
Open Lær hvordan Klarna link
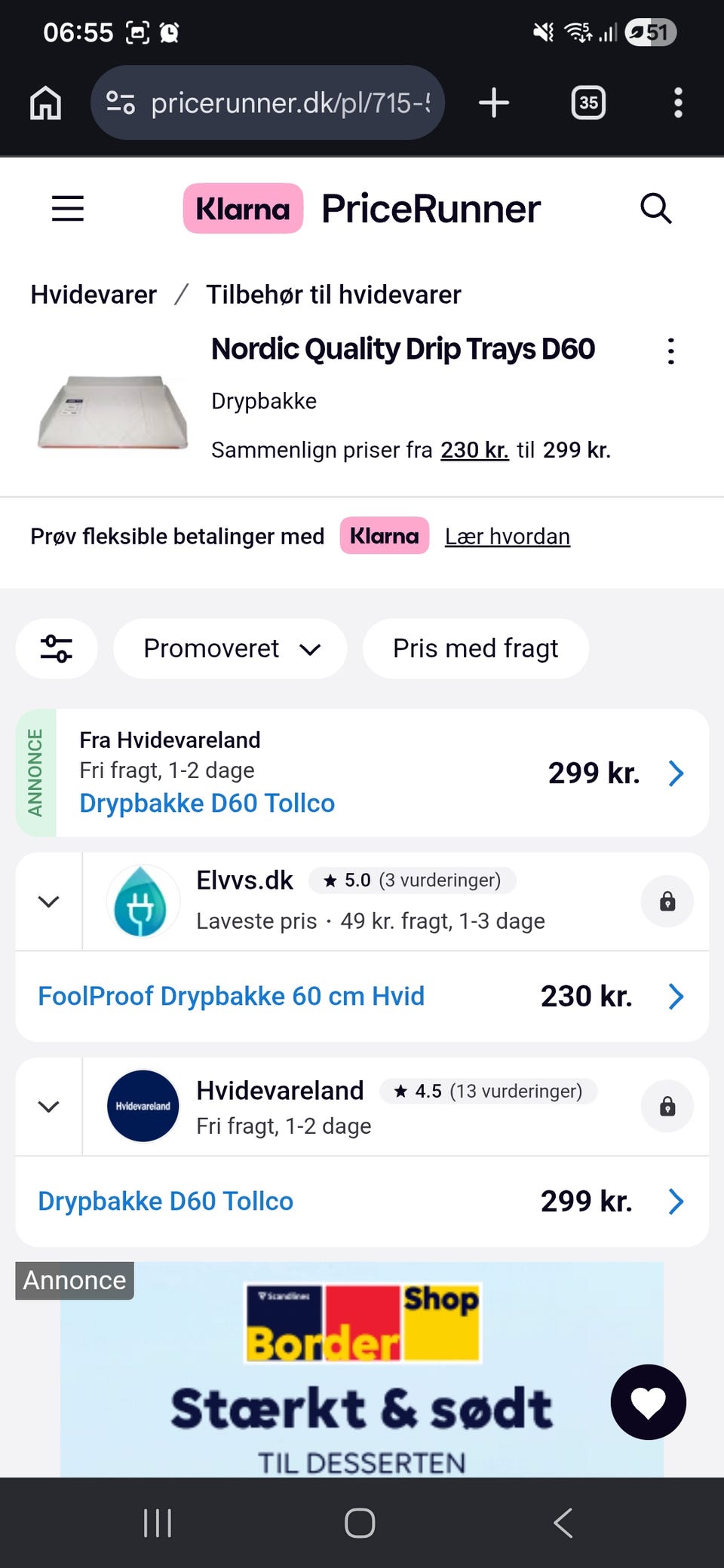[x=507, y=536]
